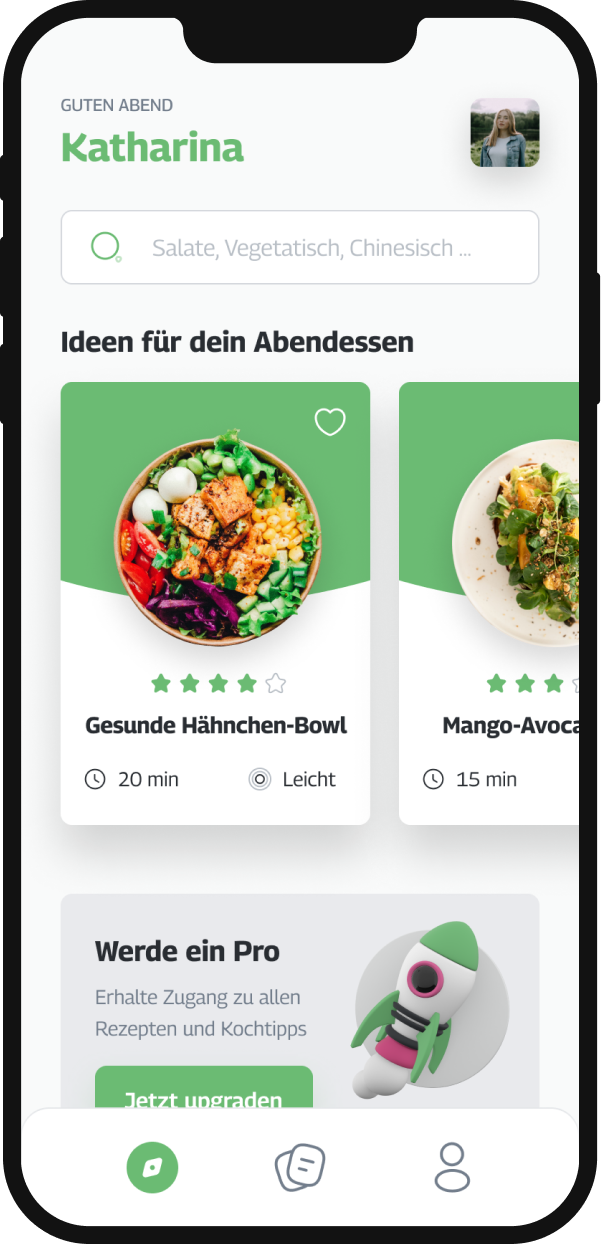The image size is (601, 1244).
Task: Switch to the discover compass tab
Action: [x=152, y=1167]
